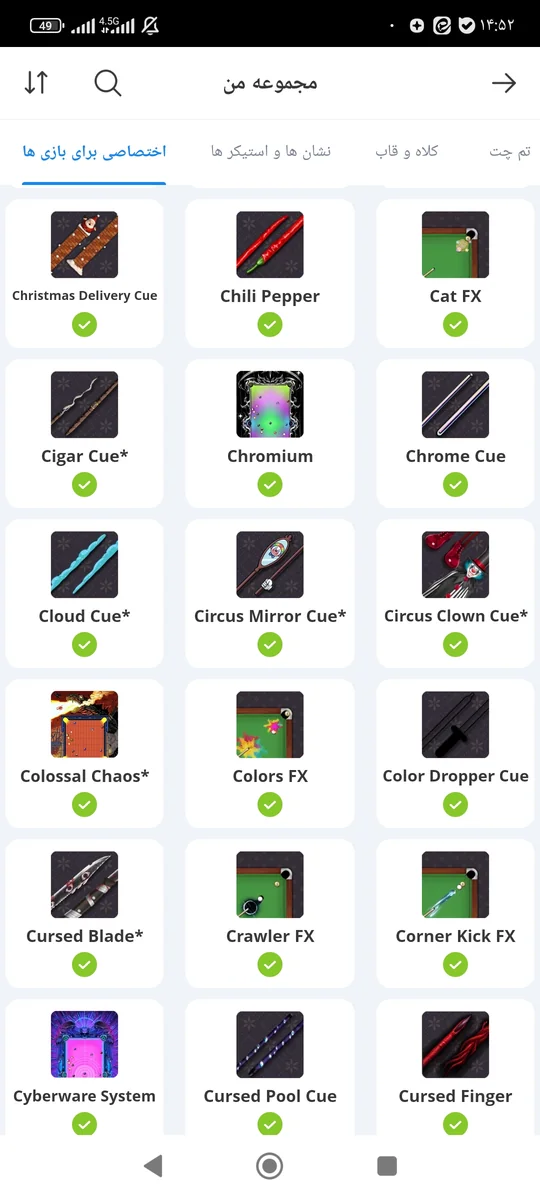
Task: Select the Circus Clown Cue* card
Action: click(x=455, y=593)
